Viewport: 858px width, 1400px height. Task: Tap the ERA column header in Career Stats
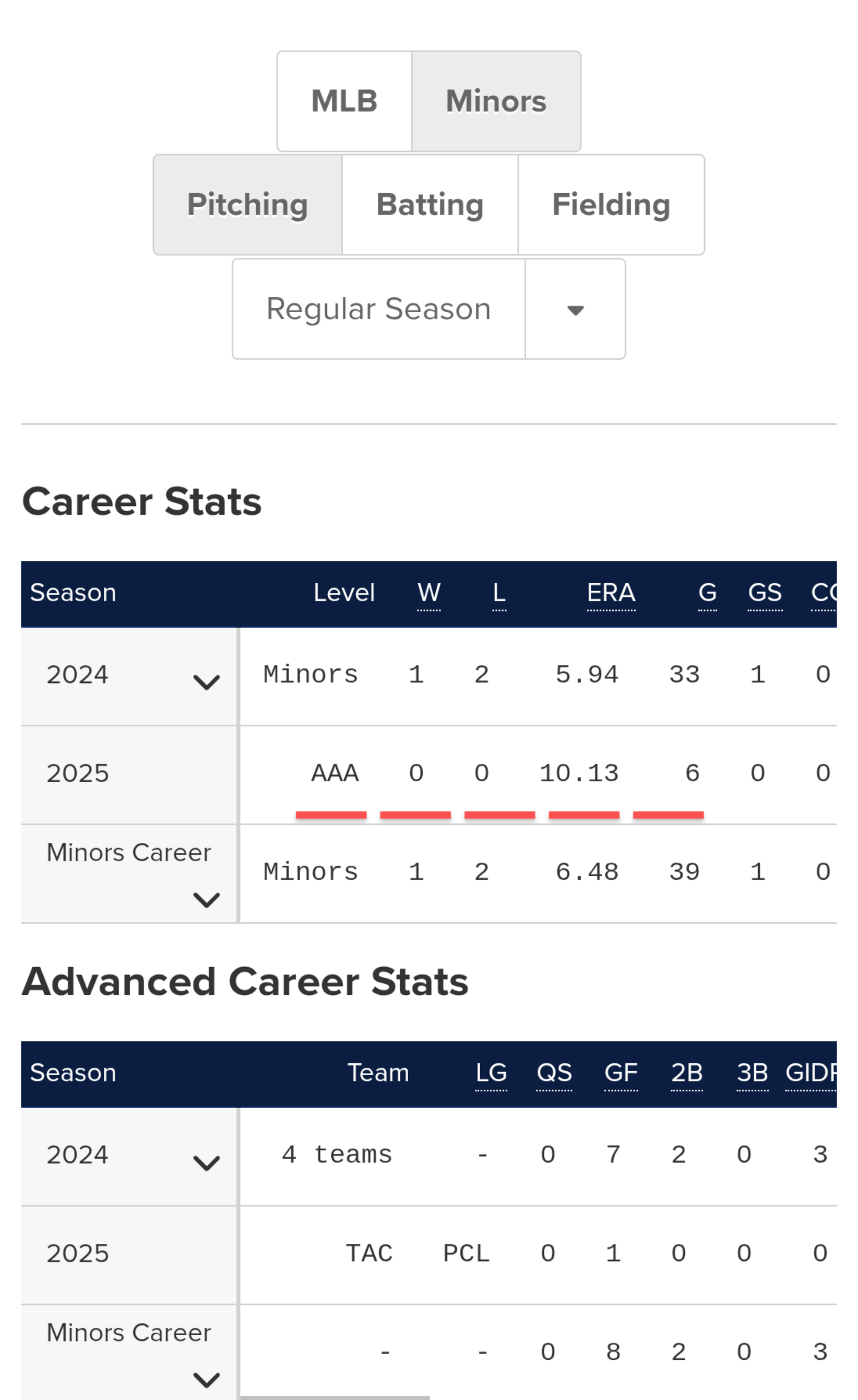pos(611,593)
